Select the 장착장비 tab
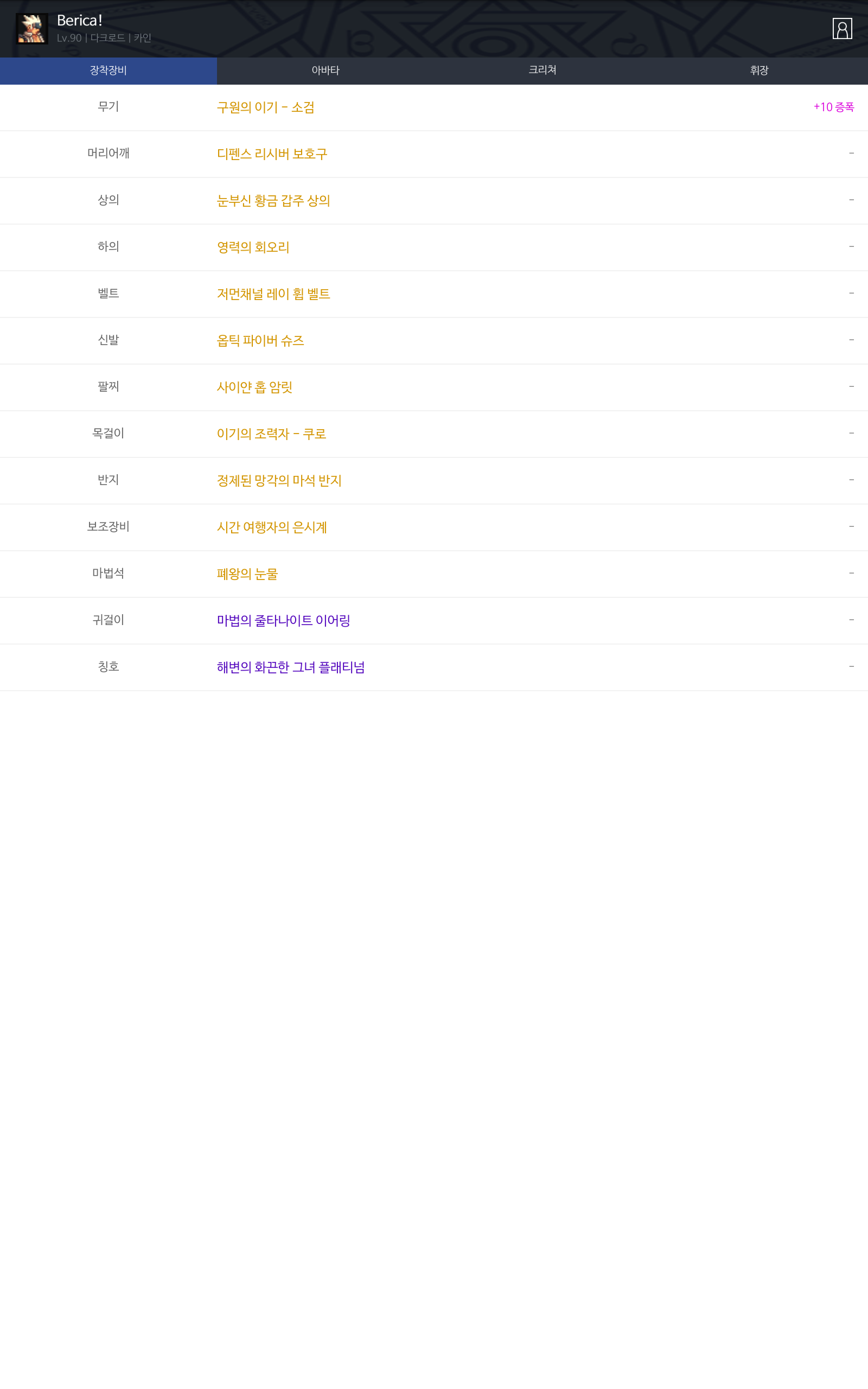 [x=108, y=71]
